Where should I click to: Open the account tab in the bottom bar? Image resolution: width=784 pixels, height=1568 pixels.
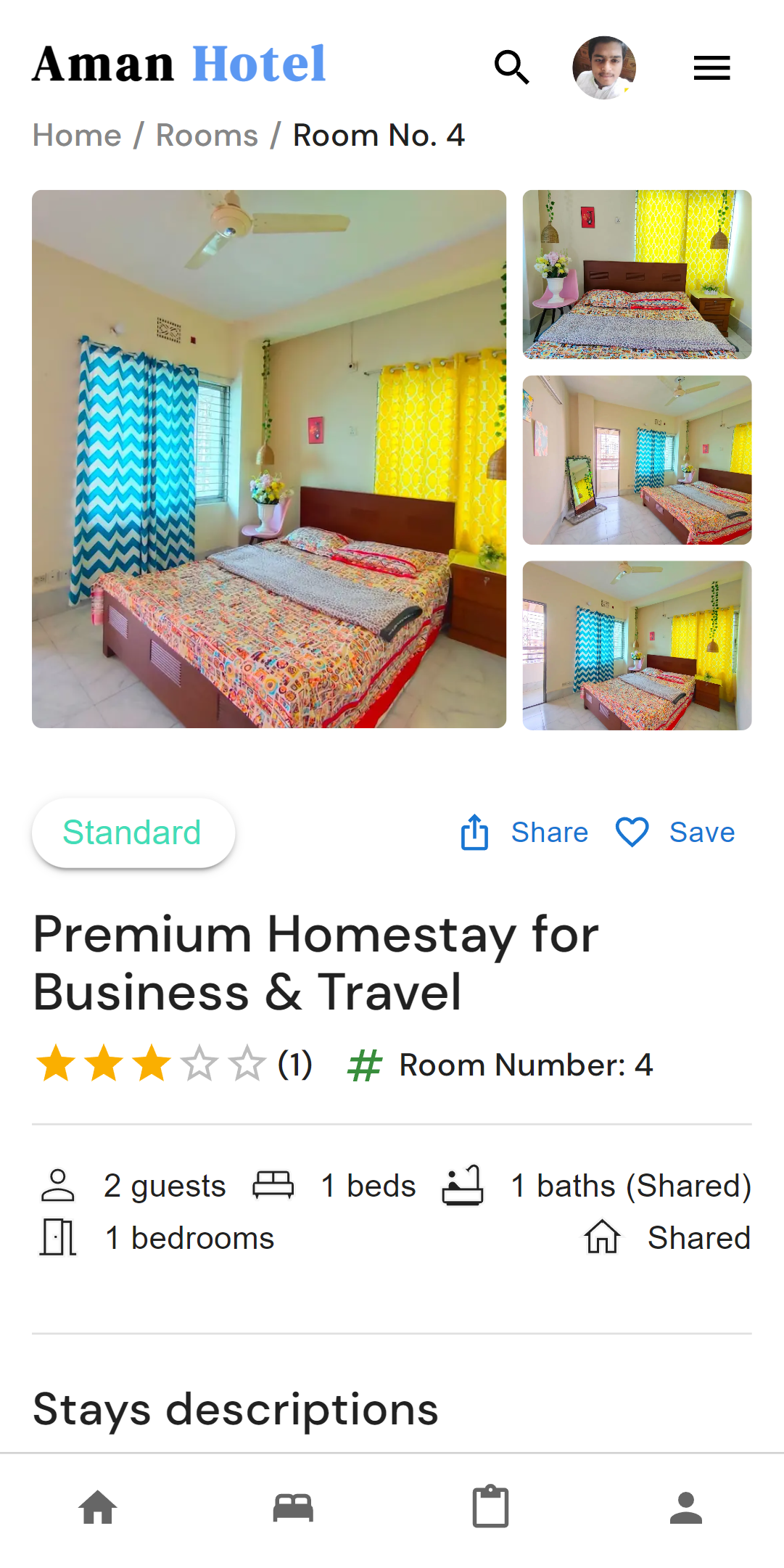pos(686,1508)
